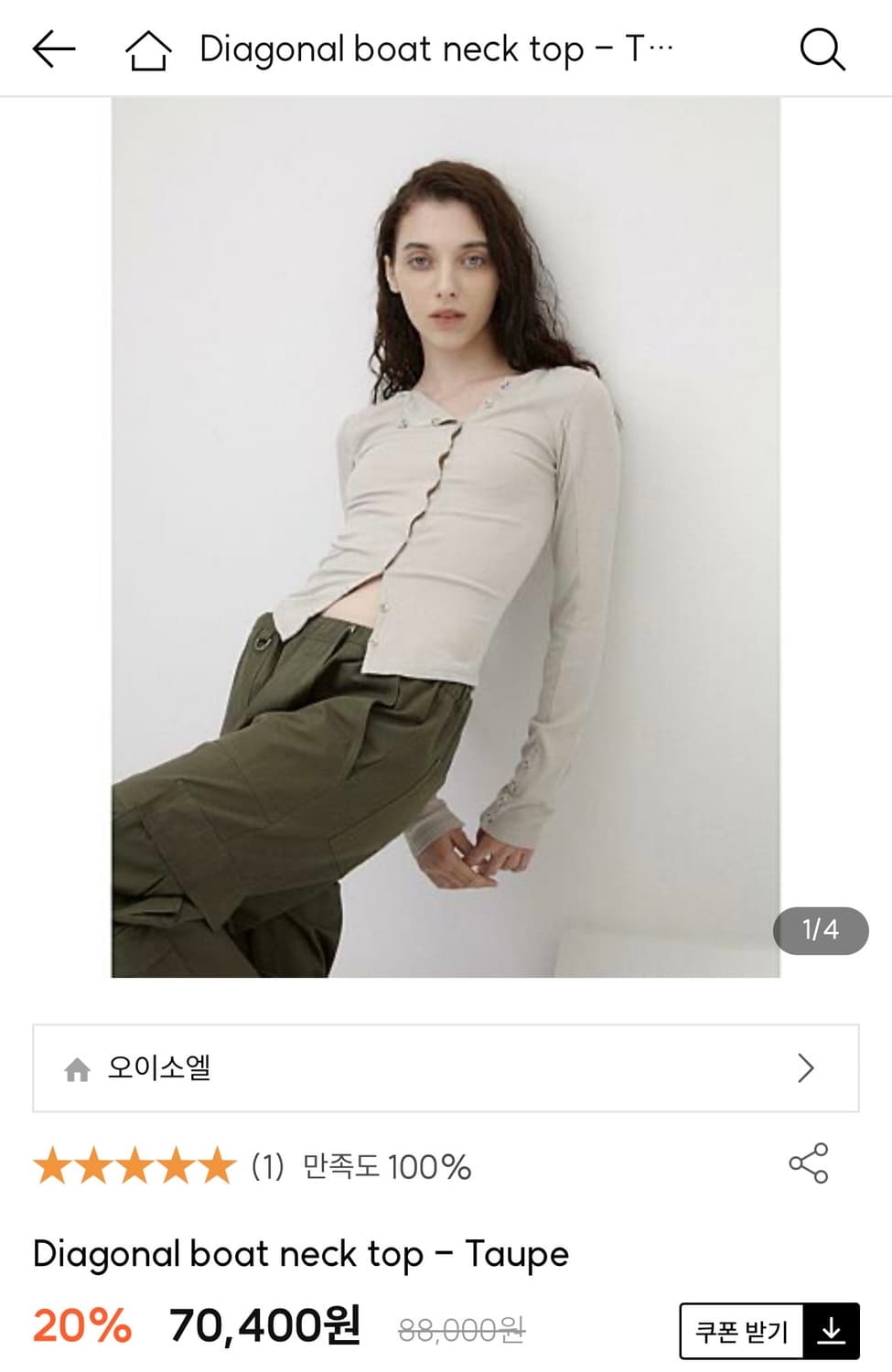Viewport: 892px width, 1372px height.
Task: Tap the download icon on the coupon button
Action: click(x=831, y=1330)
